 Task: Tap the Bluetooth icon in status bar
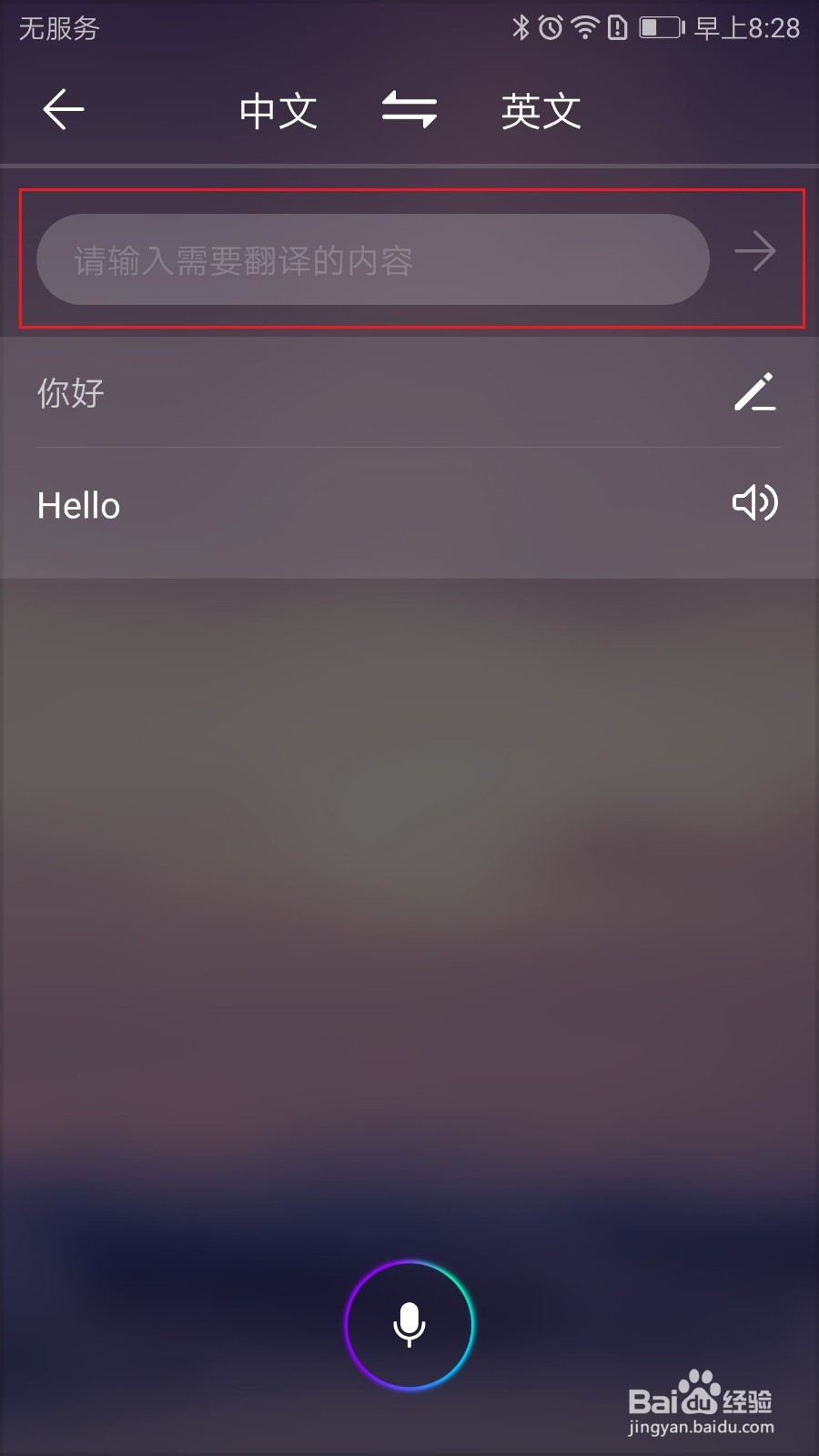coord(521,27)
